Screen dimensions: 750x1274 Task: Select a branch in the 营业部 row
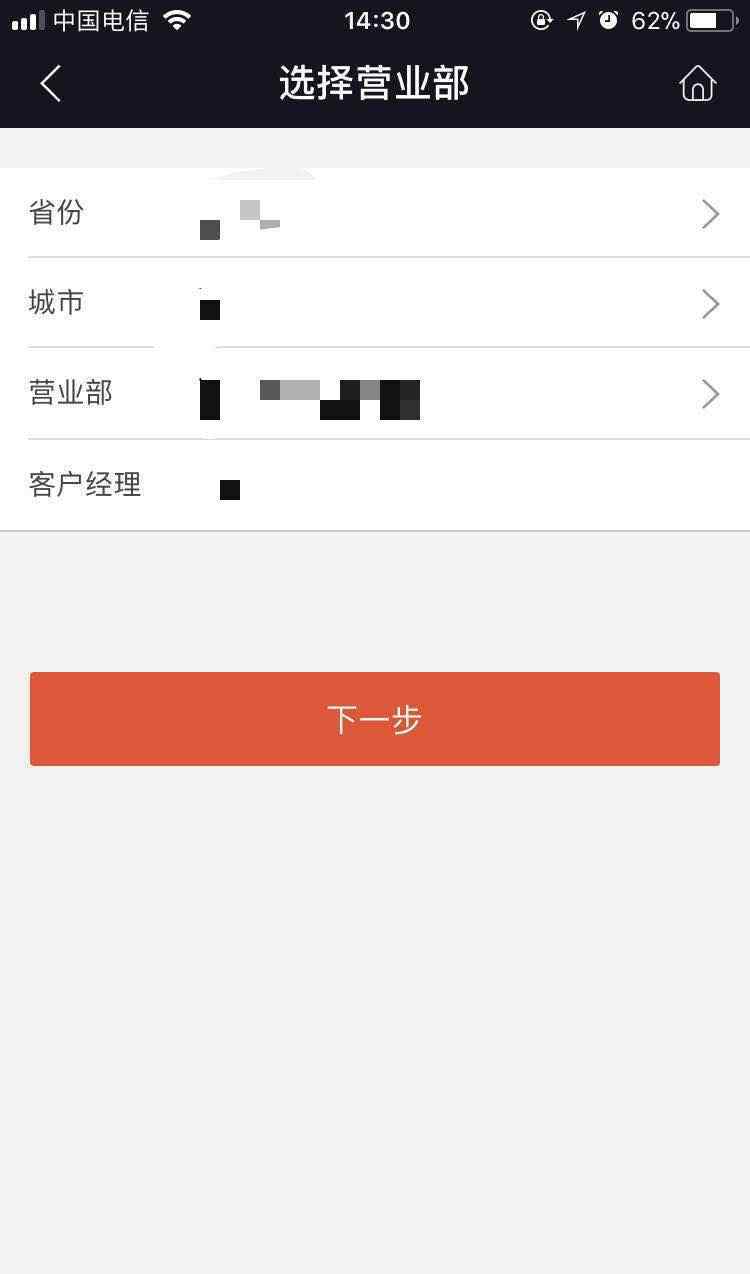point(375,394)
